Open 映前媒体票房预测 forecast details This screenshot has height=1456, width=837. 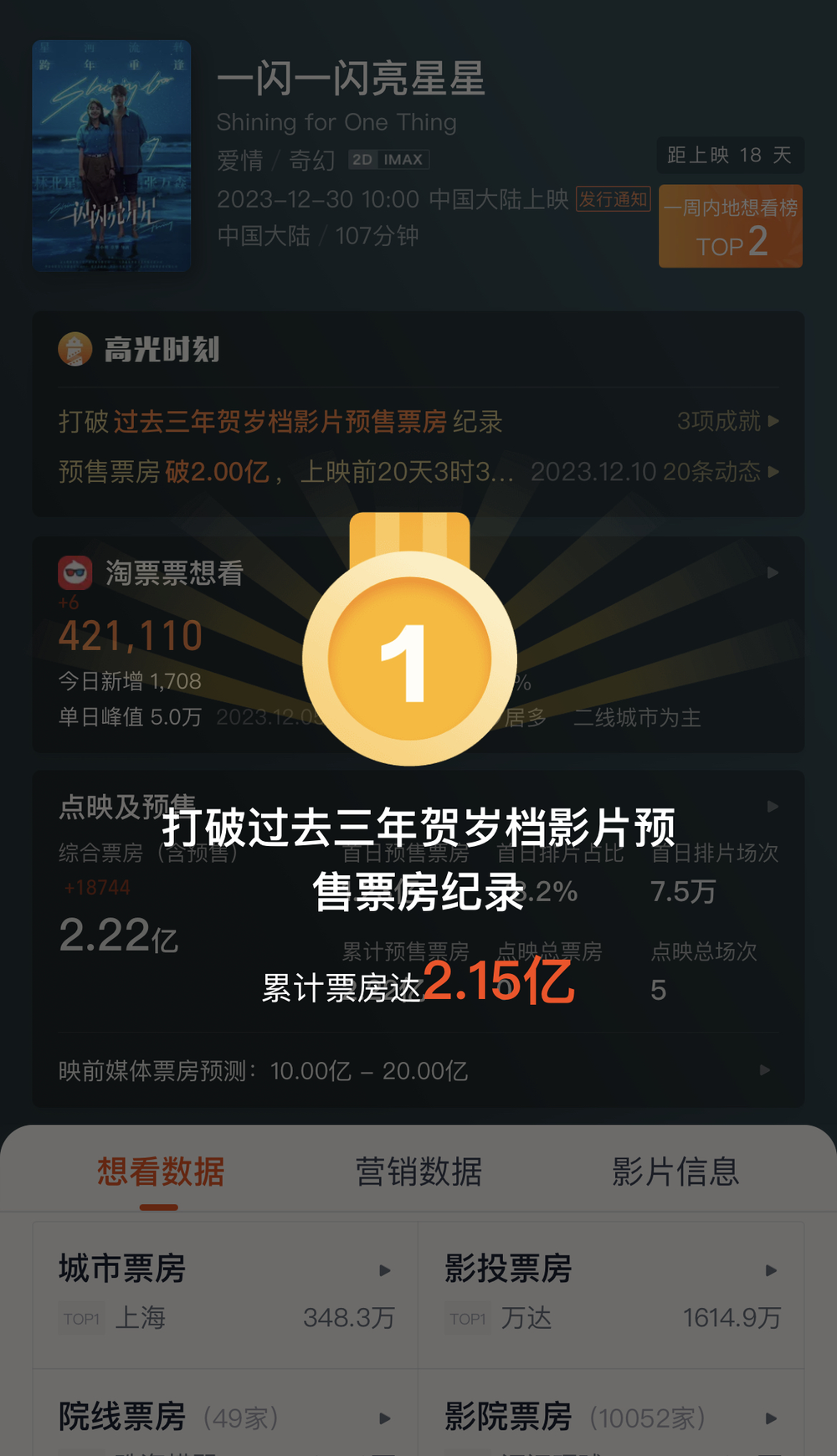point(763,1070)
